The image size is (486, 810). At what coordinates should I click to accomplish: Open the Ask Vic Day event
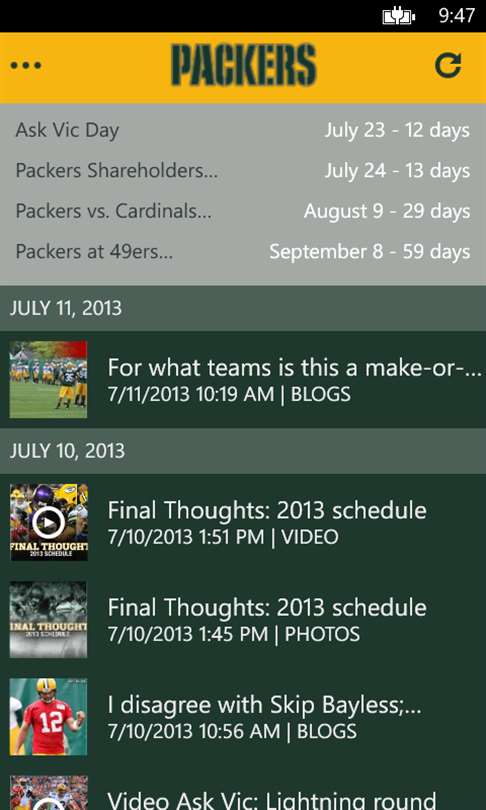tap(243, 130)
